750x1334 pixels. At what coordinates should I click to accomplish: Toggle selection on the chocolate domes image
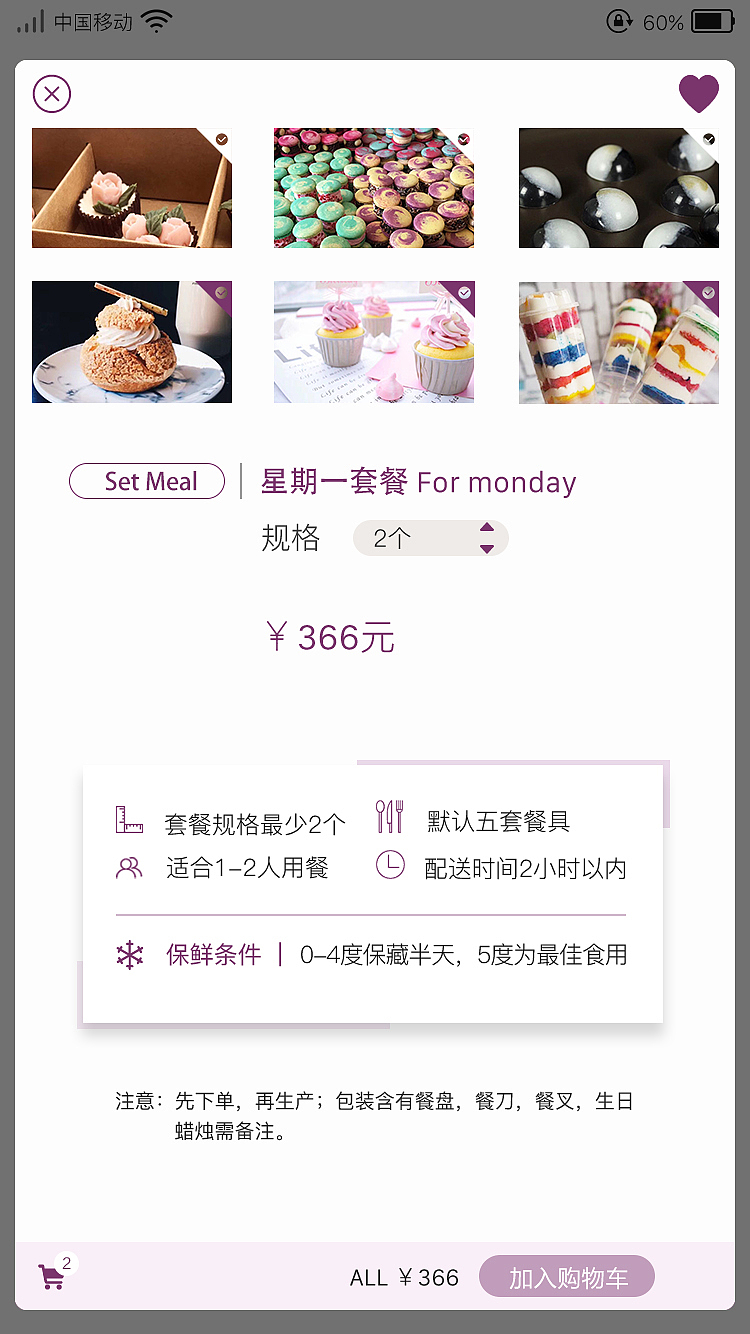point(708,137)
